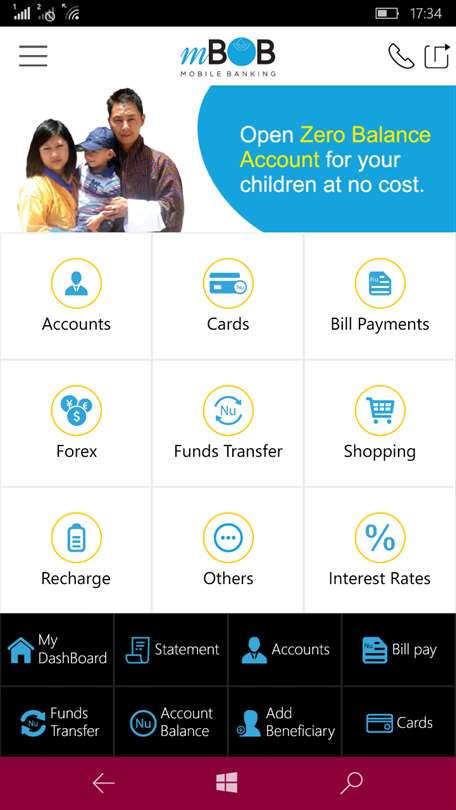Open the Others option

click(x=228, y=550)
